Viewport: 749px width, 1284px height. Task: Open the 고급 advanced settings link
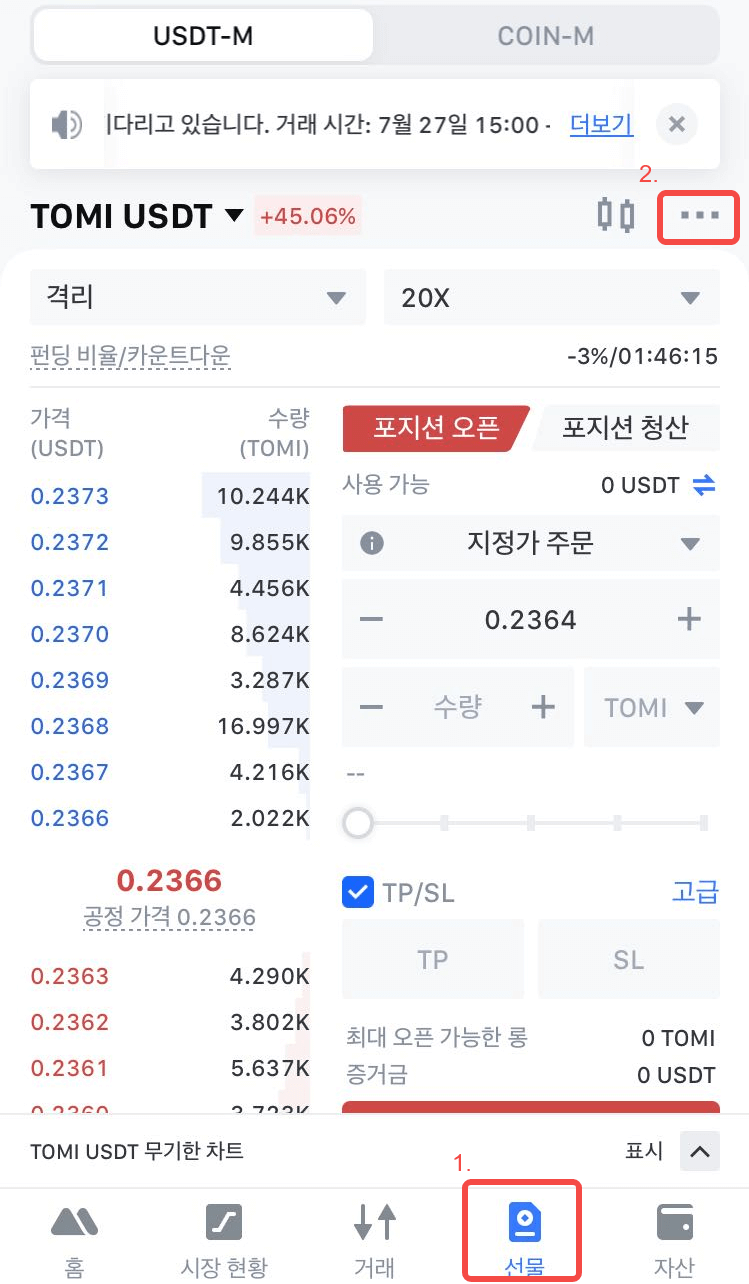coord(694,892)
